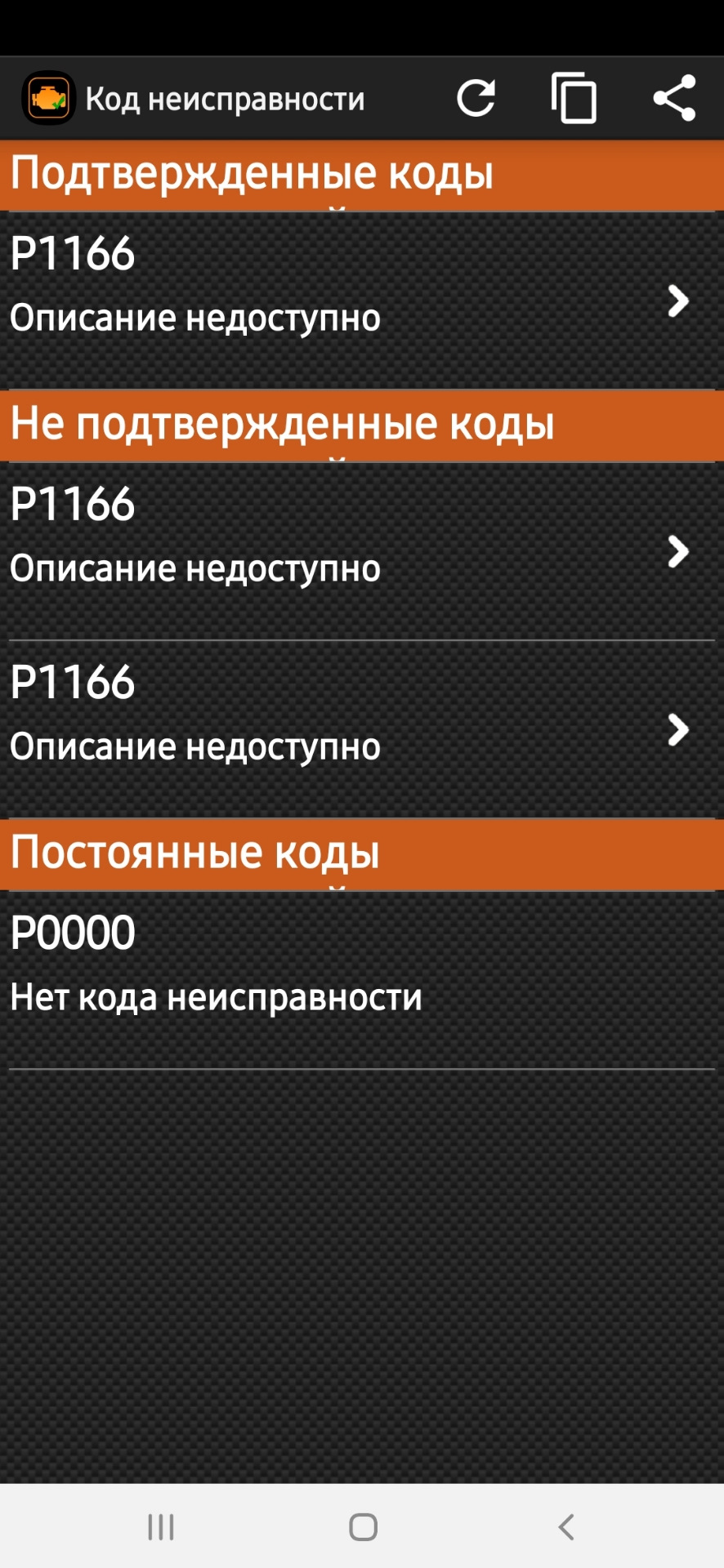Viewport: 724px width, 1568px height.
Task: Select the refresh icon in the toolbar
Action: click(x=476, y=97)
